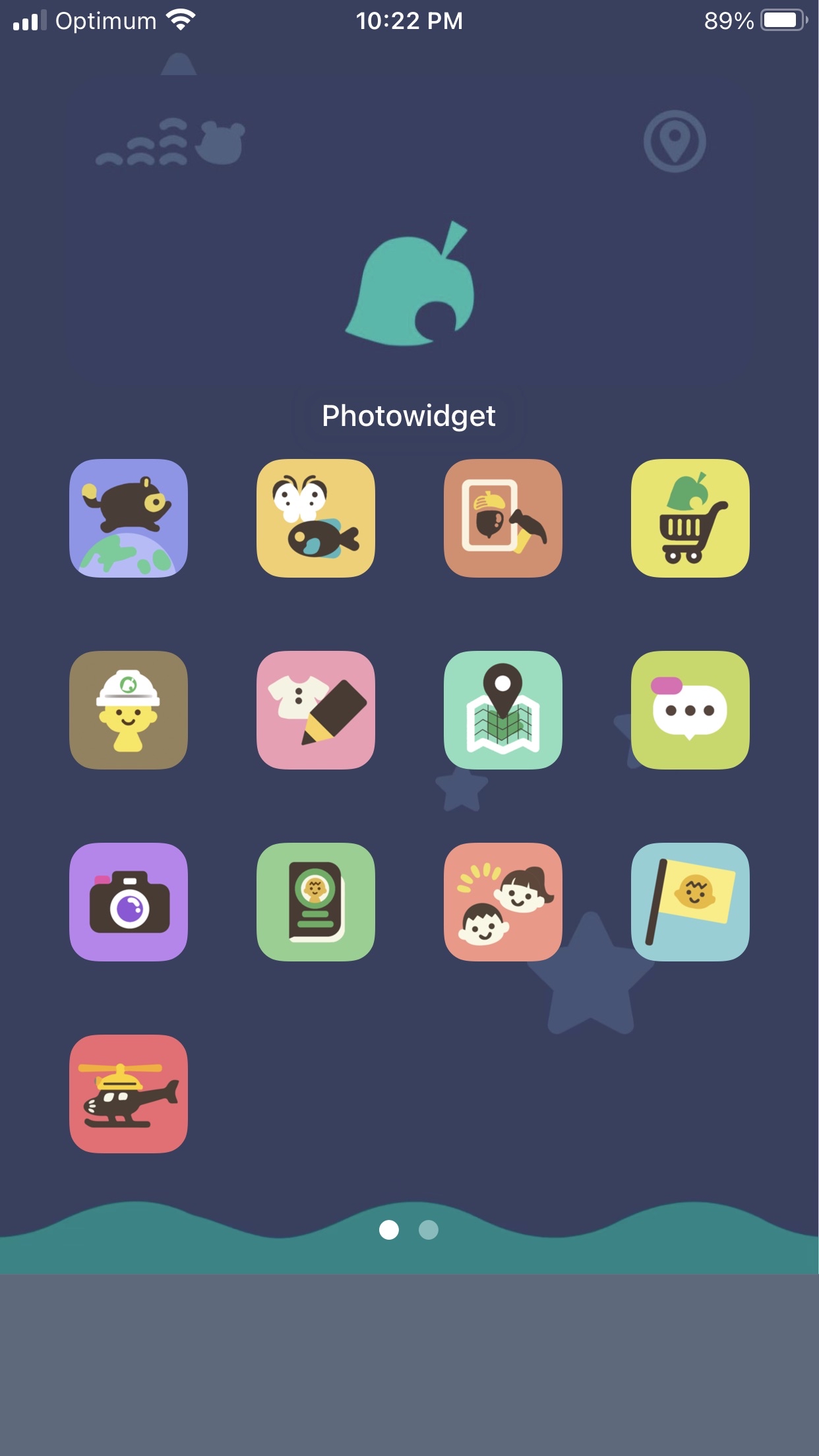Open the two faces friends app icon
This screenshot has height=1456, width=819.
[503, 902]
